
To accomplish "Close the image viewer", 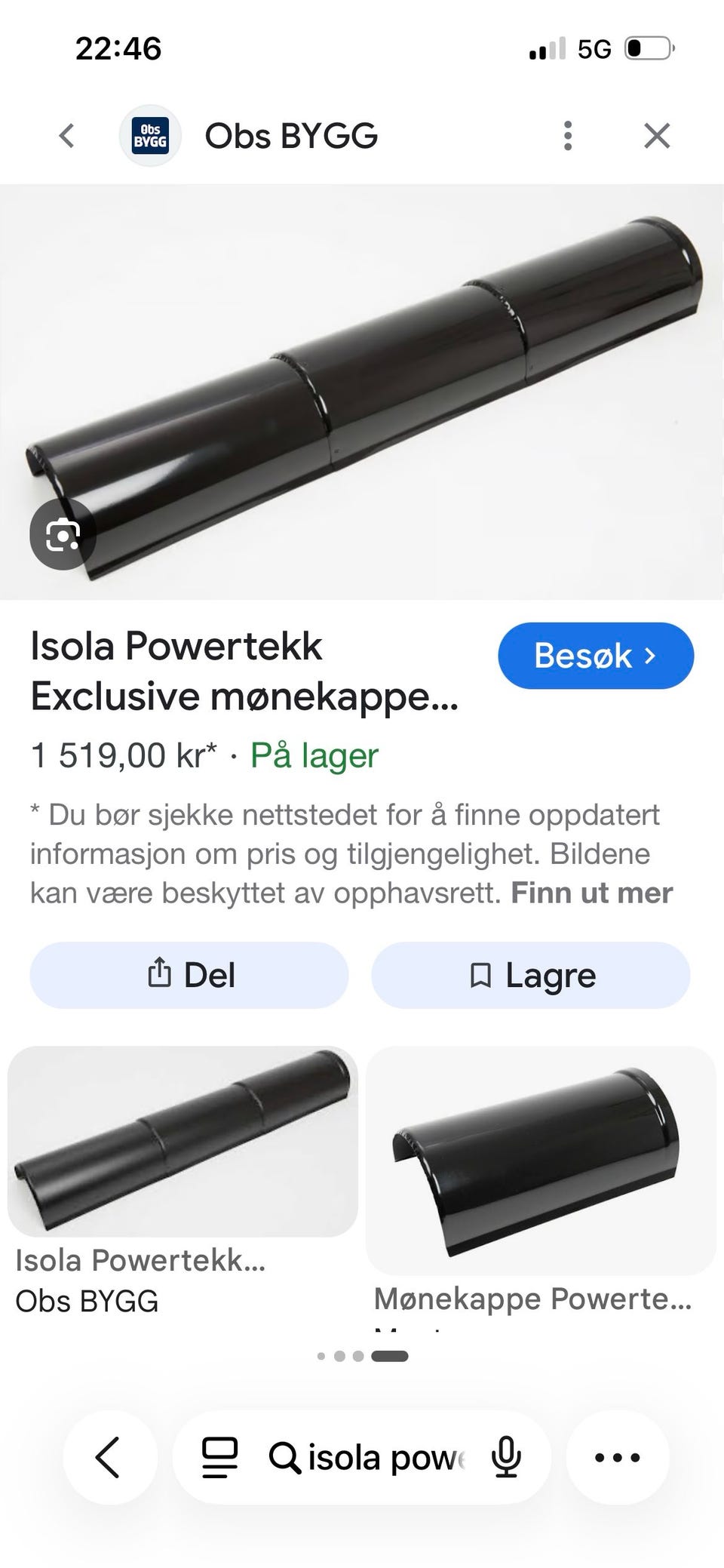I will [657, 137].
